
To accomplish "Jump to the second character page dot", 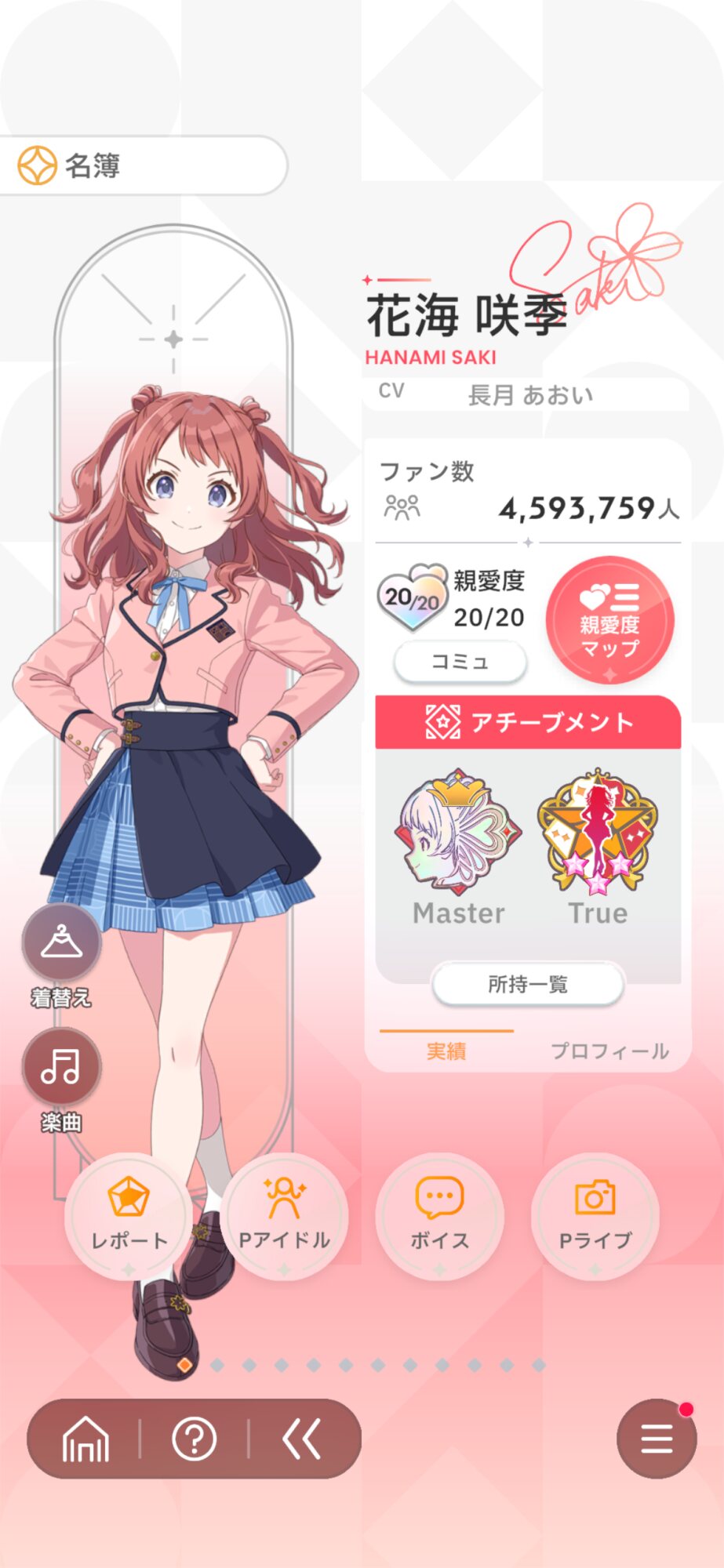I will pyautogui.click(x=217, y=1365).
